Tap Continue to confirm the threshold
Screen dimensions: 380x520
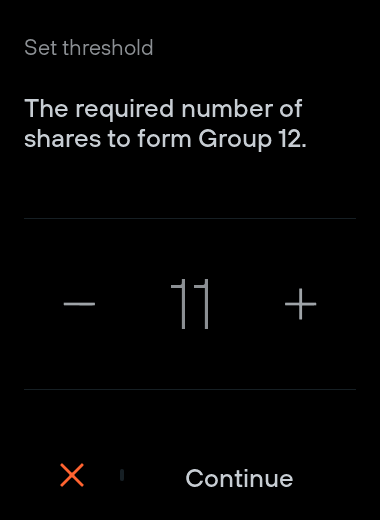point(239,478)
